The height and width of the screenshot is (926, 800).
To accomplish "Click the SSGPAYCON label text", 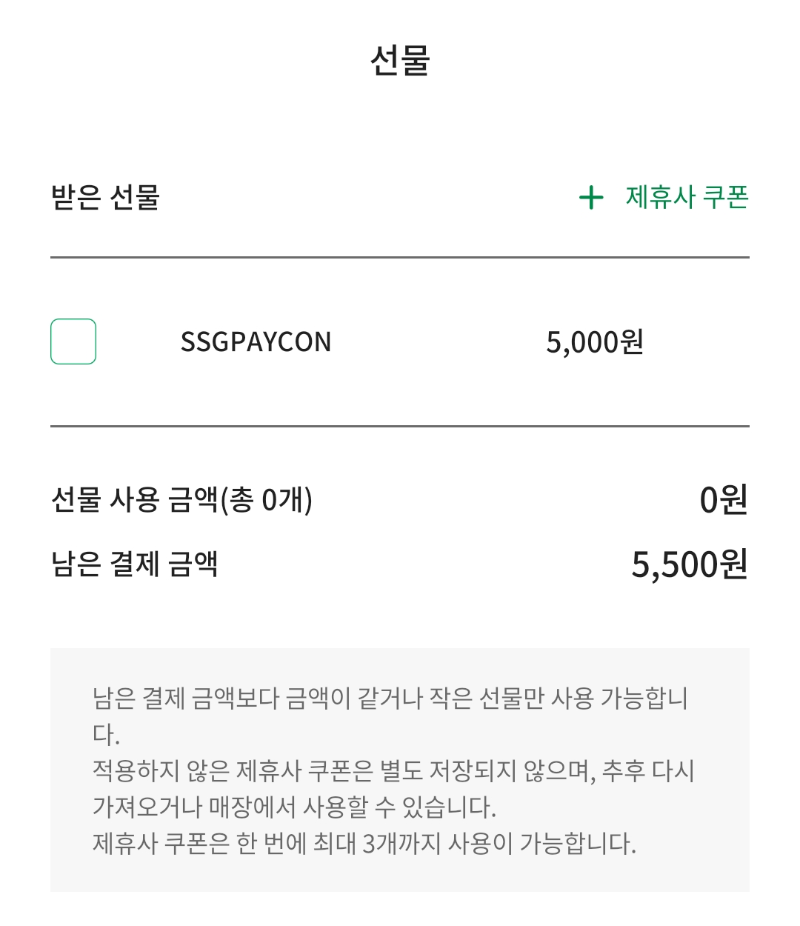I will 257,342.
